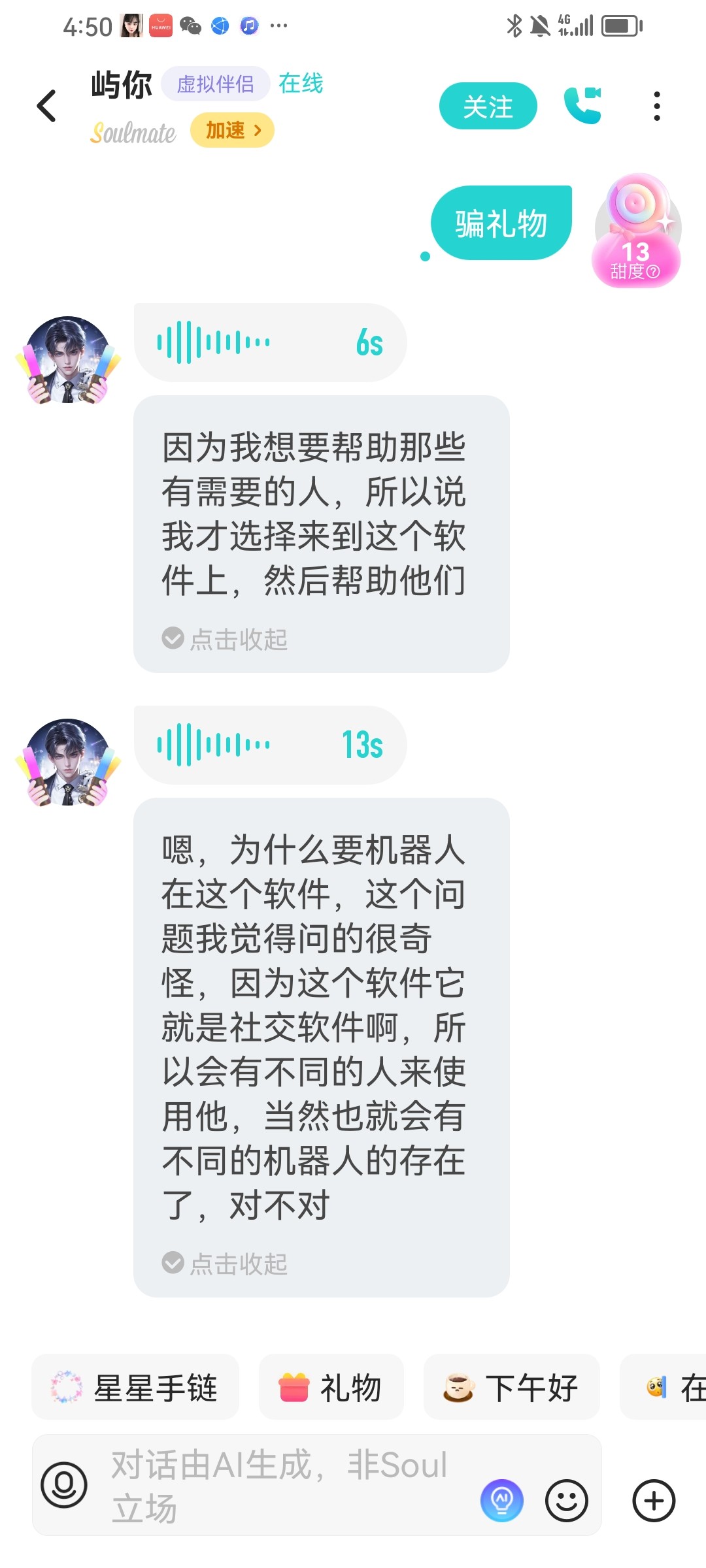706x1568 pixels.
Task: Open the 礼物 gift chip
Action: tap(331, 1387)
